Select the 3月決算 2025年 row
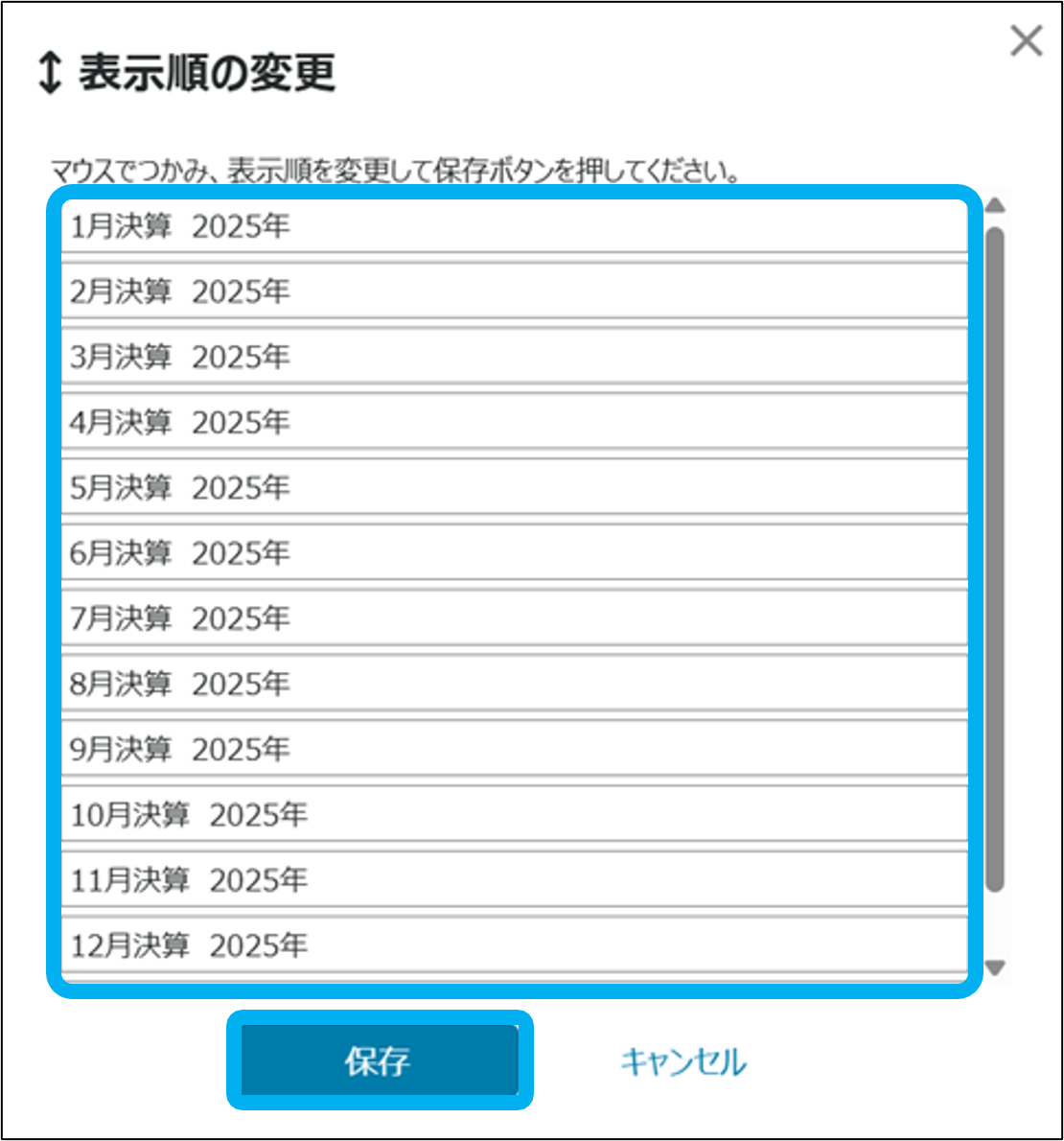 pos(514,357)
